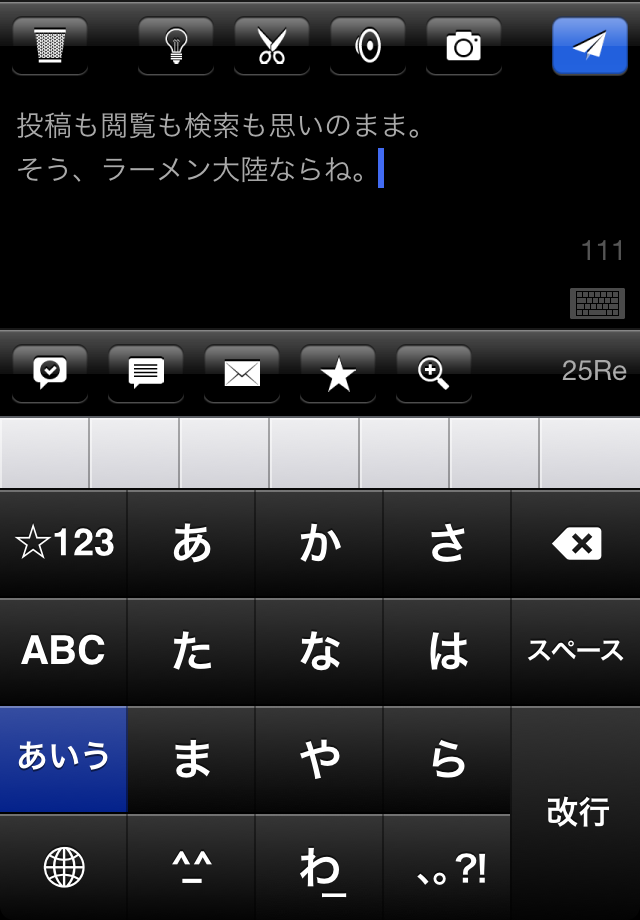Tap the スペース space key
The width and height of the screenshot is (640, 920).
point(576,651)
